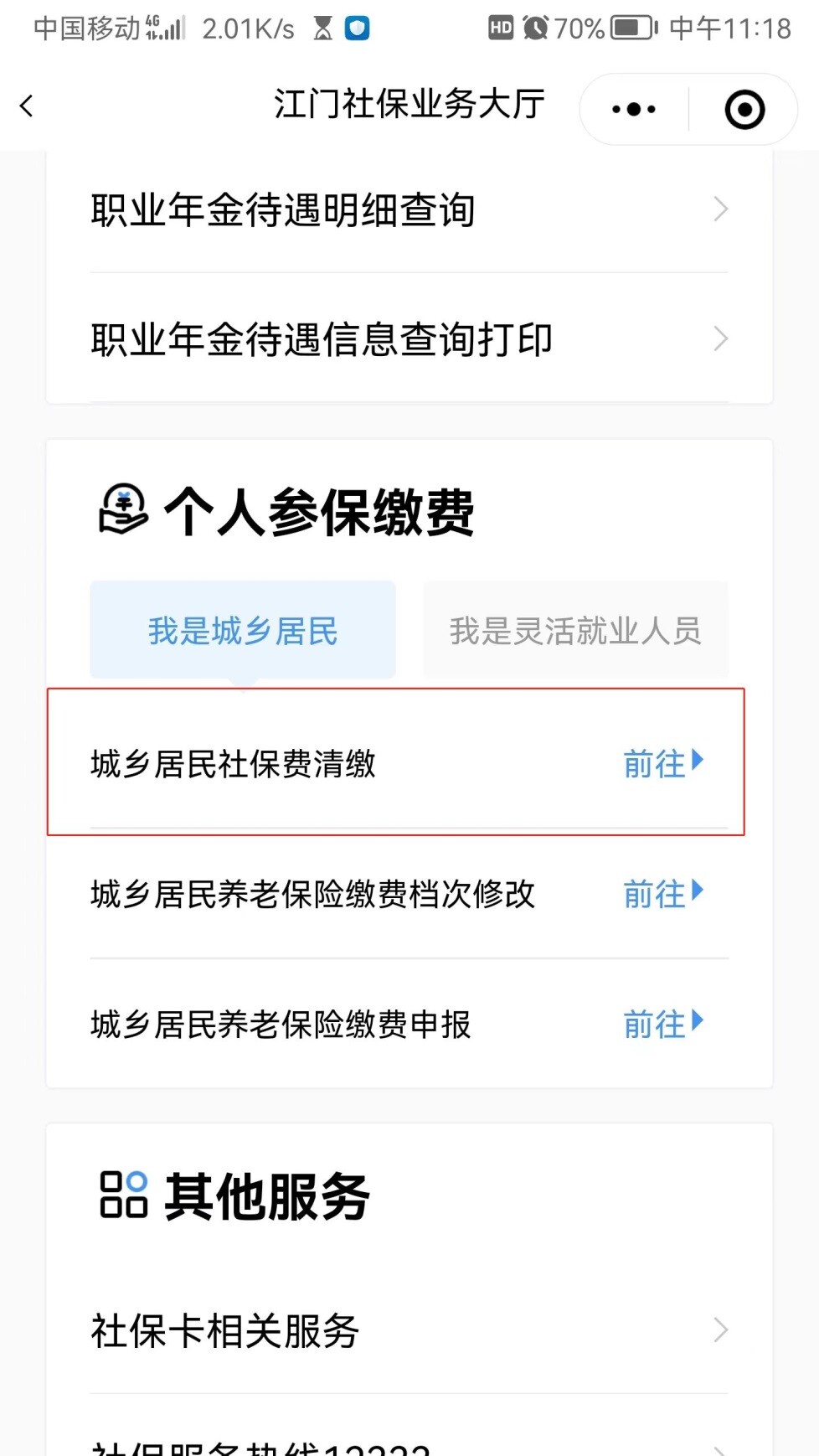Open the mini program more-options menu
Screen dimensions: 819x1456
point(634,109)
